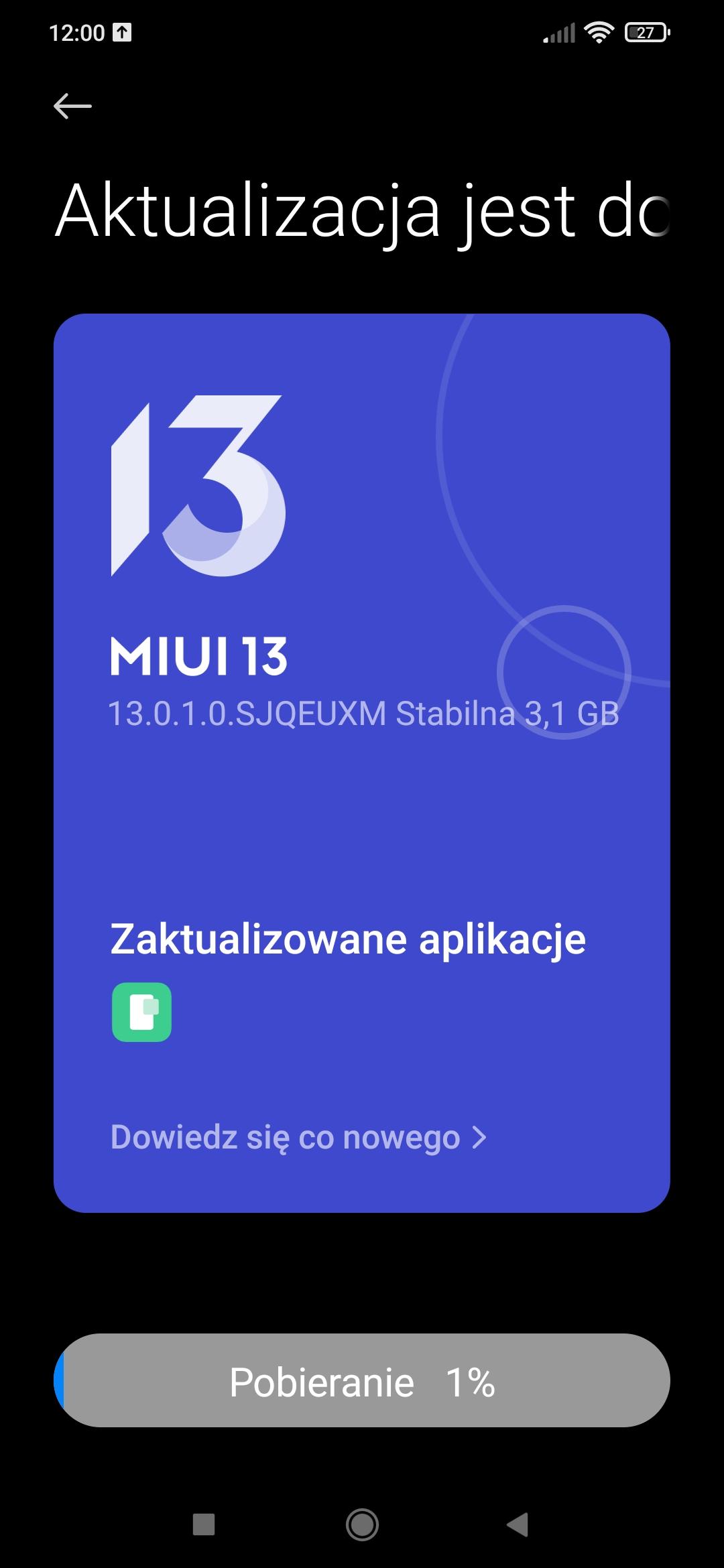Go back using the top arrow

pyautogui.click(x=72, y=106)
